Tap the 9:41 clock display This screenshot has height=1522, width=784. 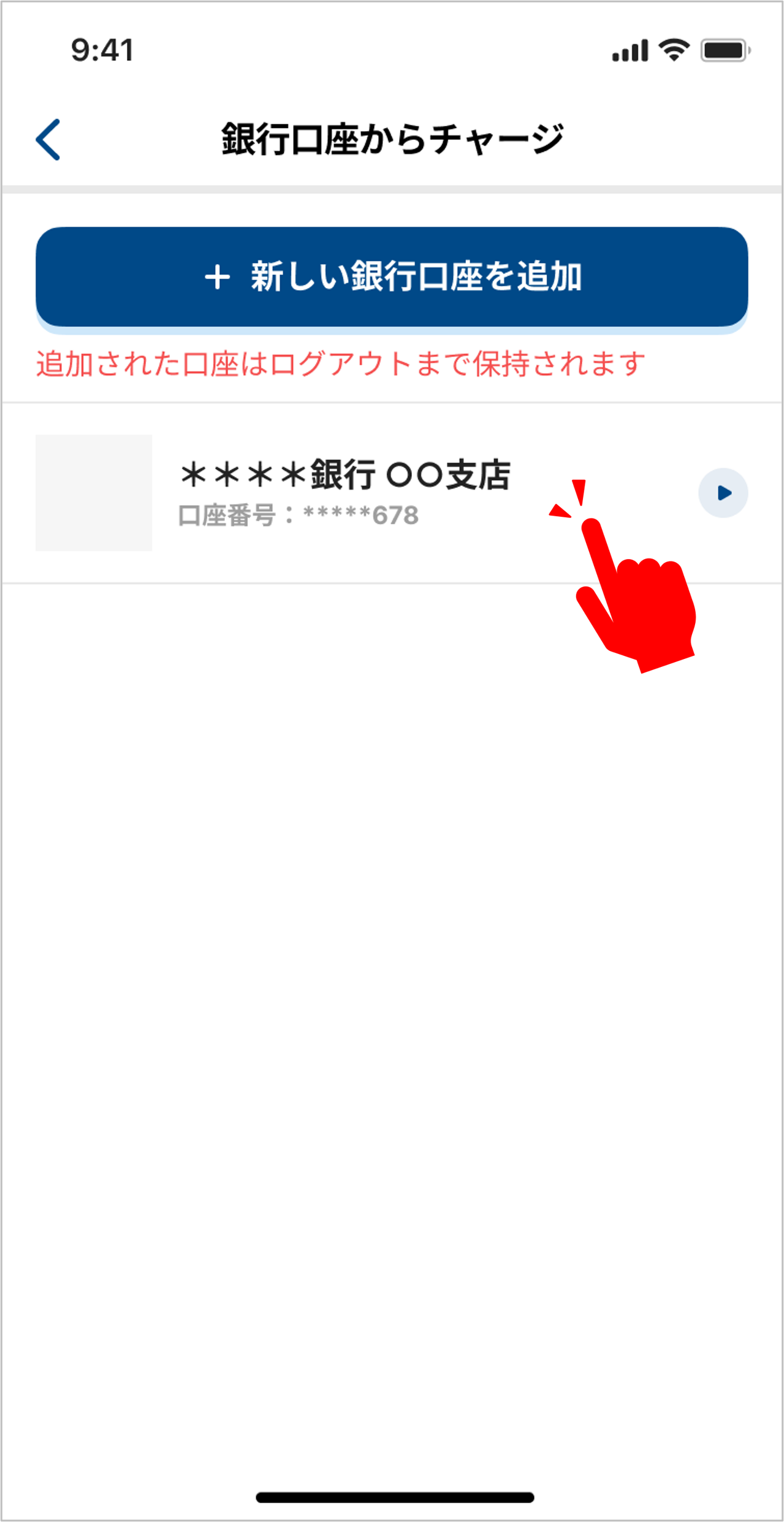tap(102, 51)
